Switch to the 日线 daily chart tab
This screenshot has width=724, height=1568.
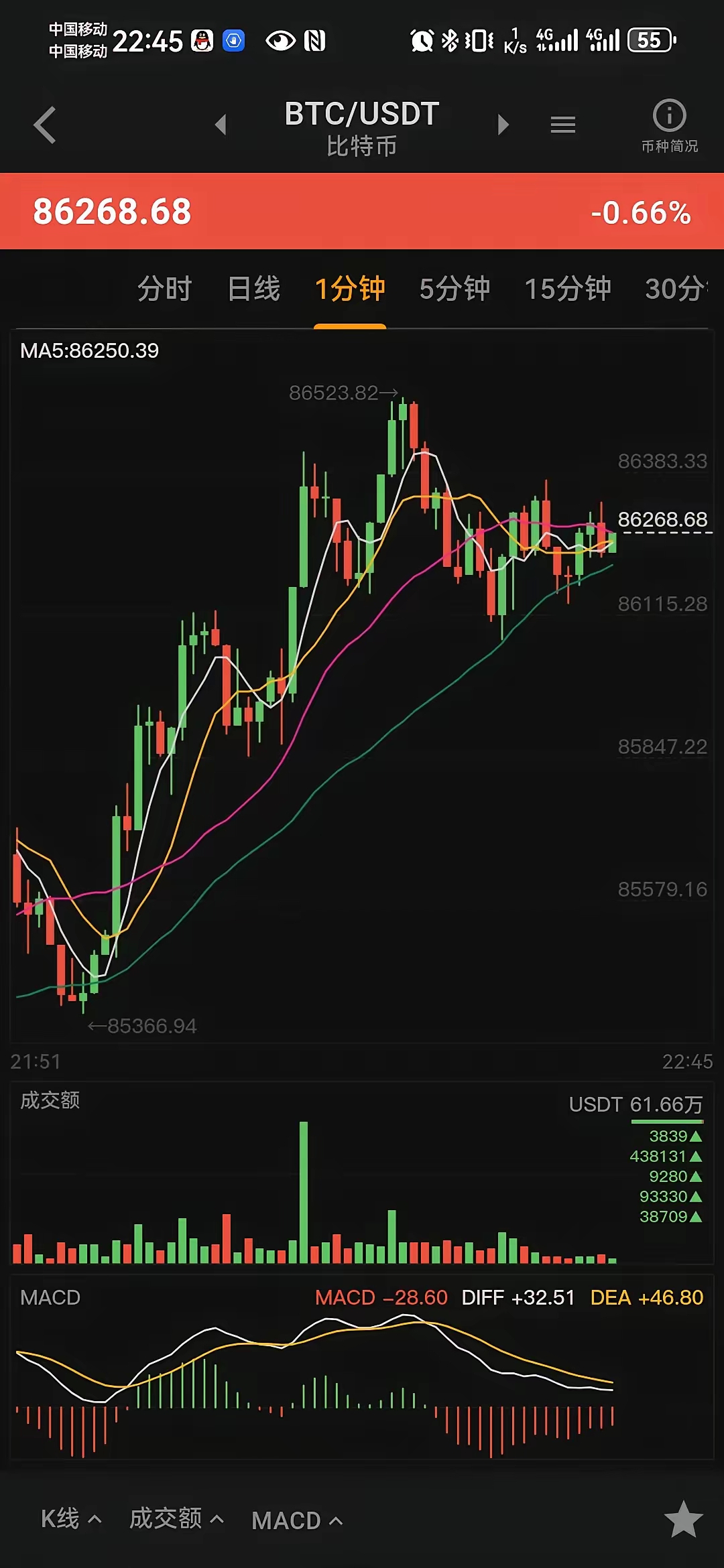(x=253, y=288)
